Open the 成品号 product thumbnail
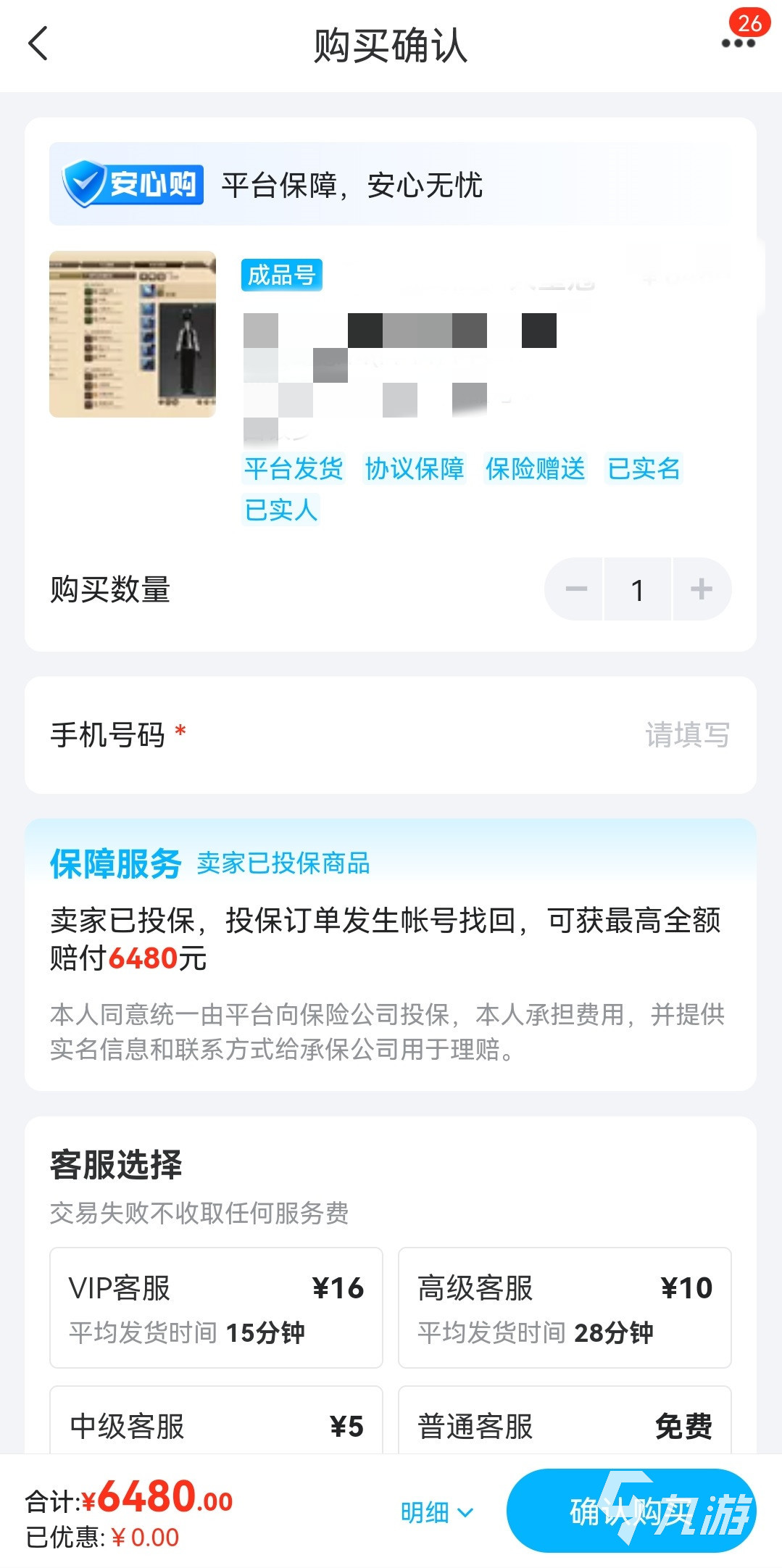Screen dimensions: 782x1568 click(x=133, y=334)
